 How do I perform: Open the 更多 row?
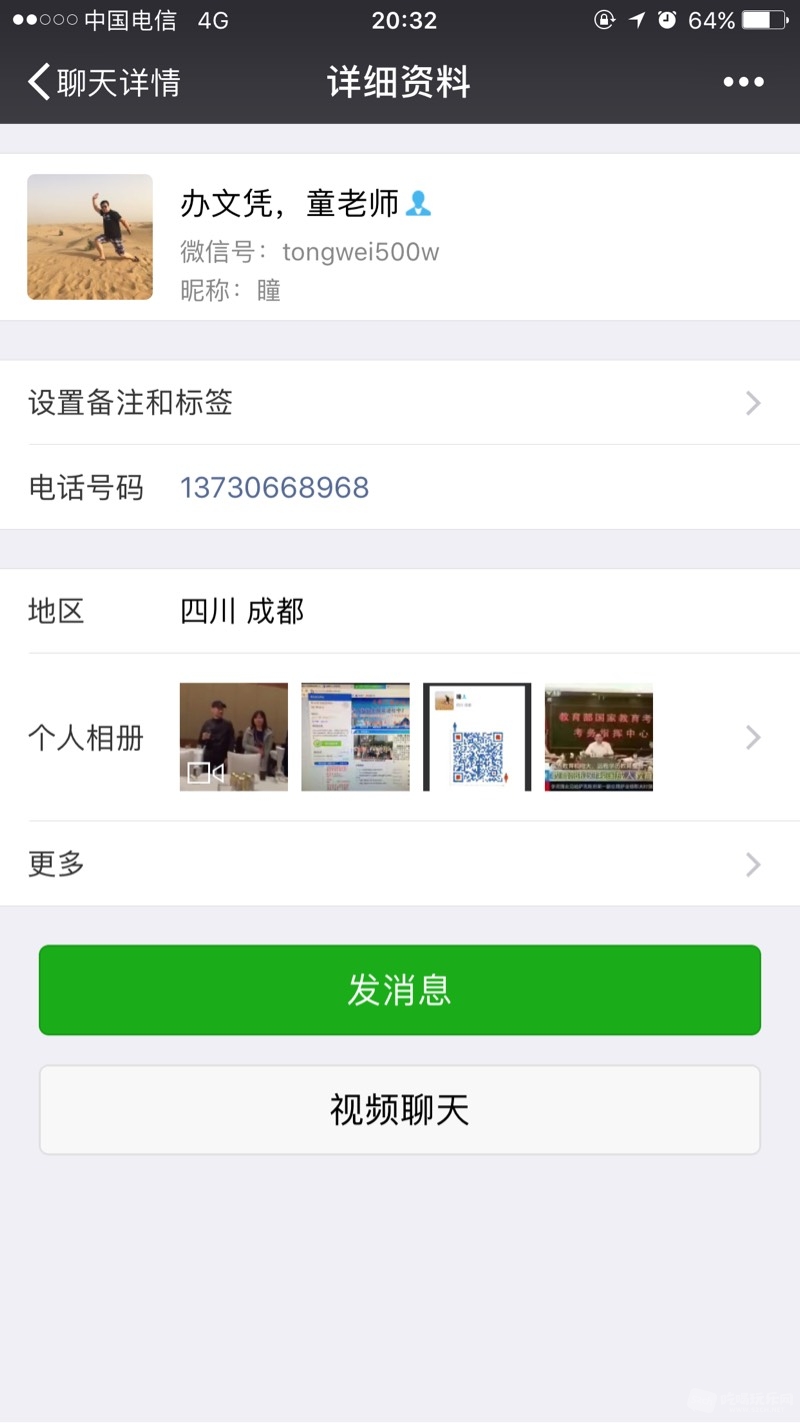(x=400, y=864)
